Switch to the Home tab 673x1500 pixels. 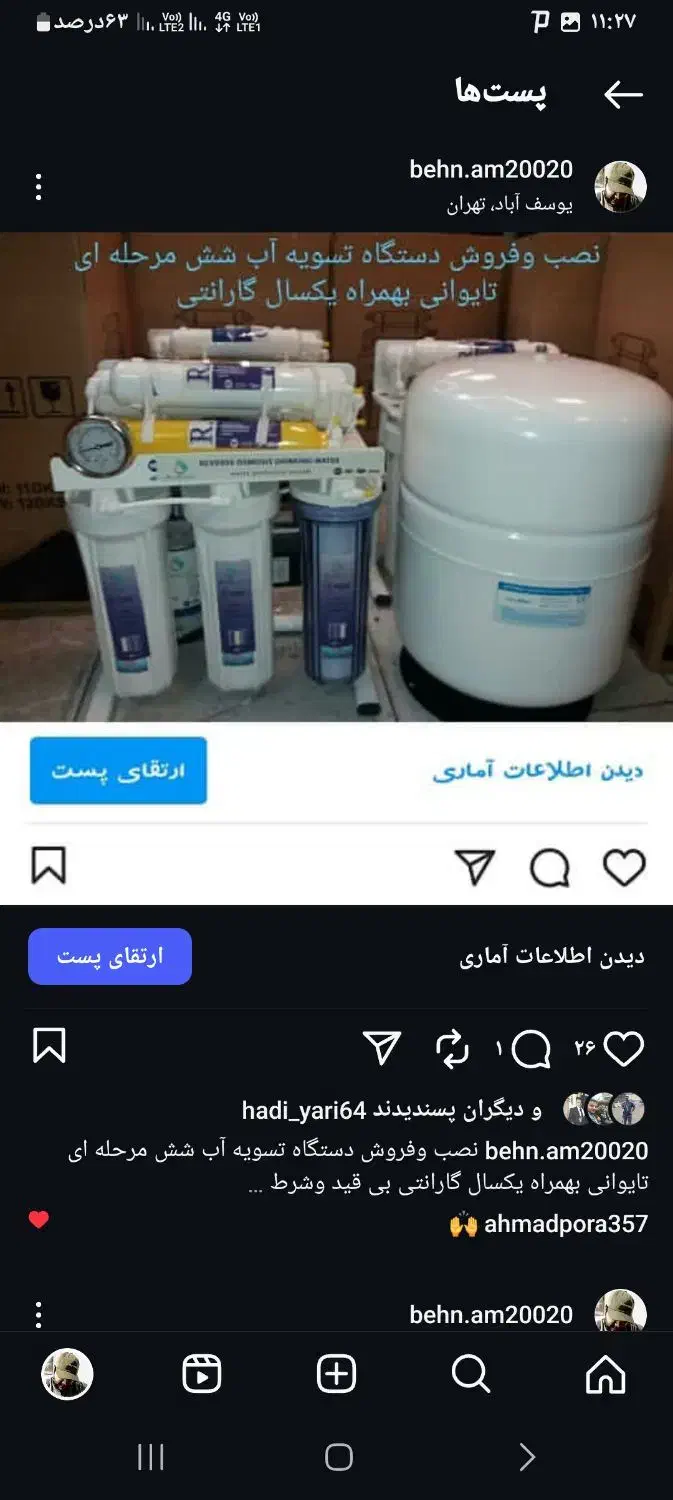[x=605, y=1374]
